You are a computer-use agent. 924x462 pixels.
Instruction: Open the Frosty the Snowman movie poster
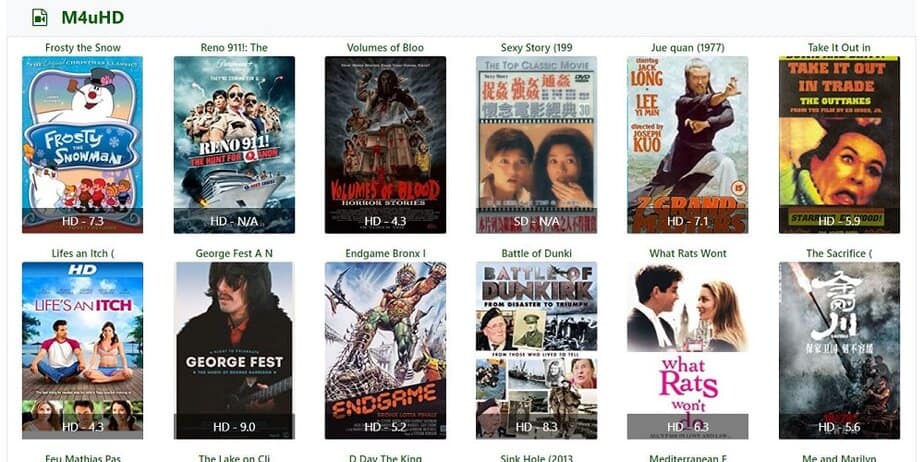pyautogui.click(x=82, y=140)
